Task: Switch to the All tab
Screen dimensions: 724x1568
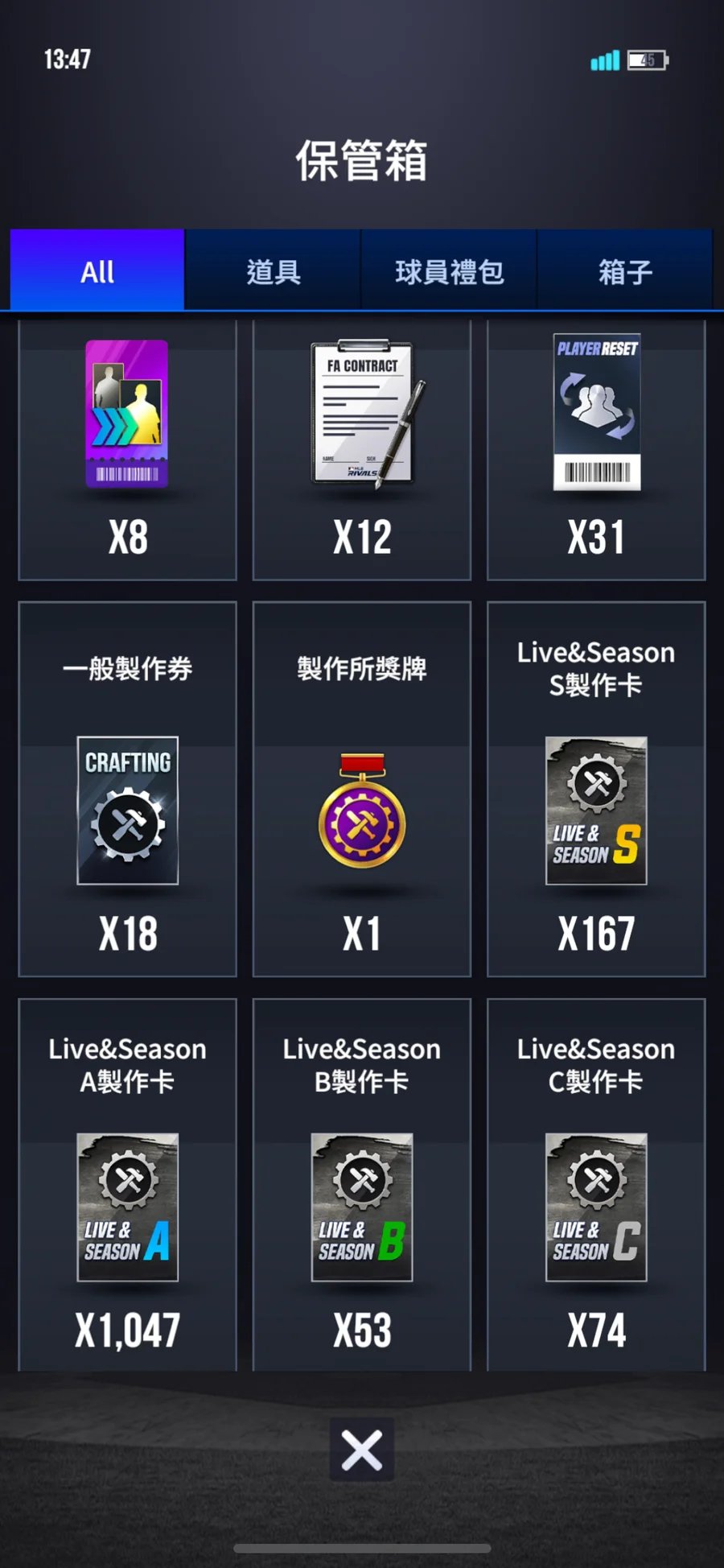Action: [97, 271]
